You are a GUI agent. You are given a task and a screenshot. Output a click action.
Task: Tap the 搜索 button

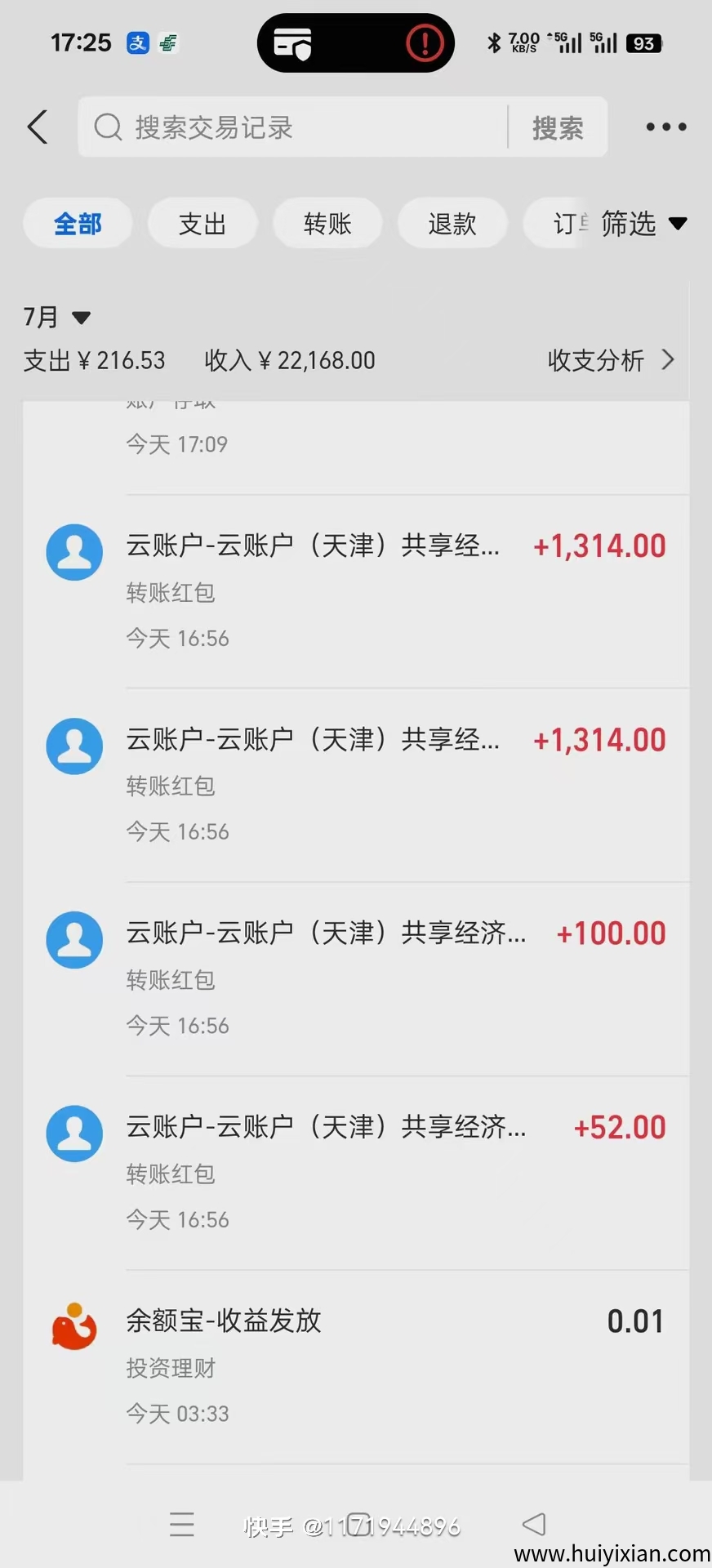pos(558,127)
